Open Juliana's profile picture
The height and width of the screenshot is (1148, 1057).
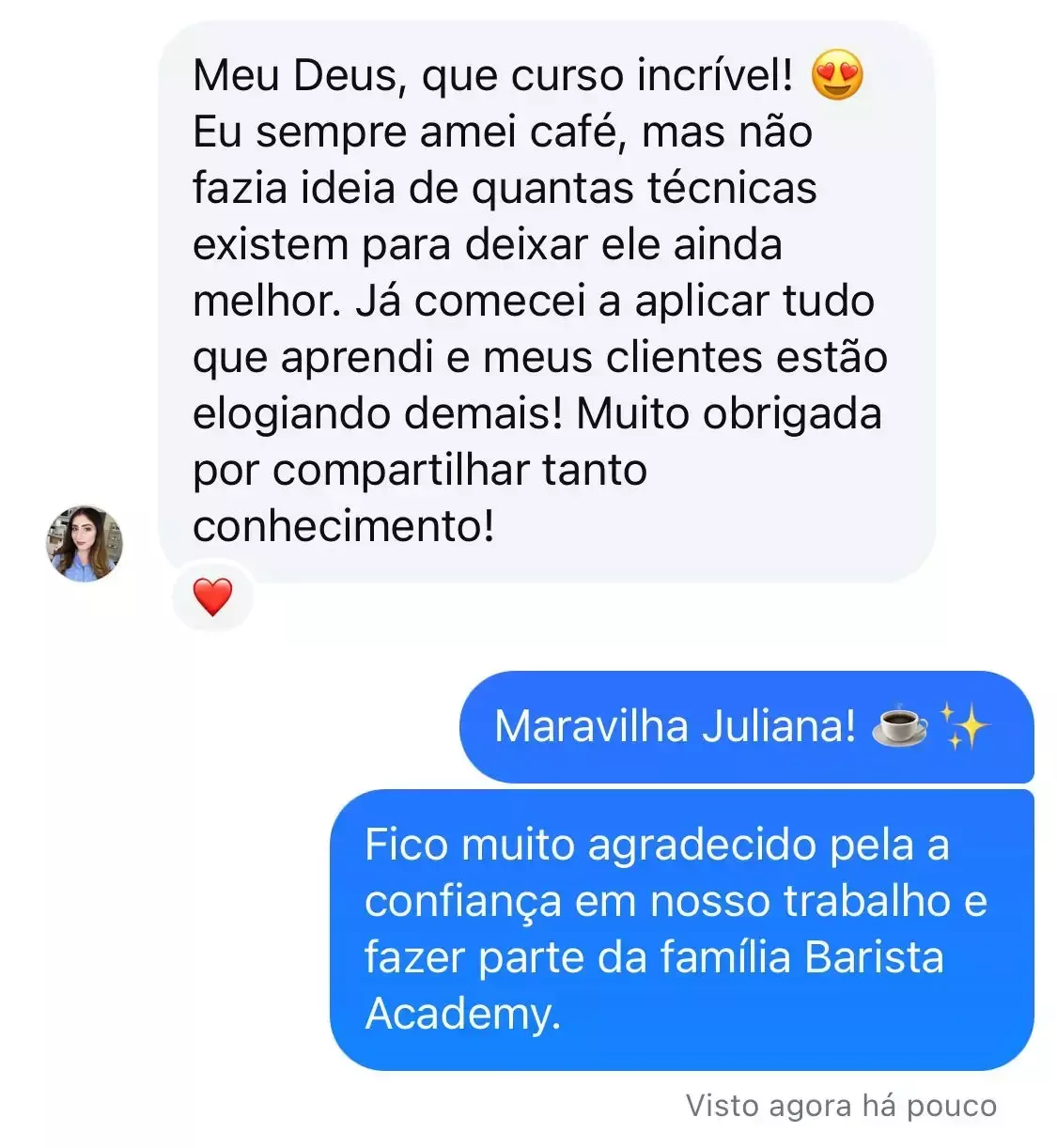point(85,544)
